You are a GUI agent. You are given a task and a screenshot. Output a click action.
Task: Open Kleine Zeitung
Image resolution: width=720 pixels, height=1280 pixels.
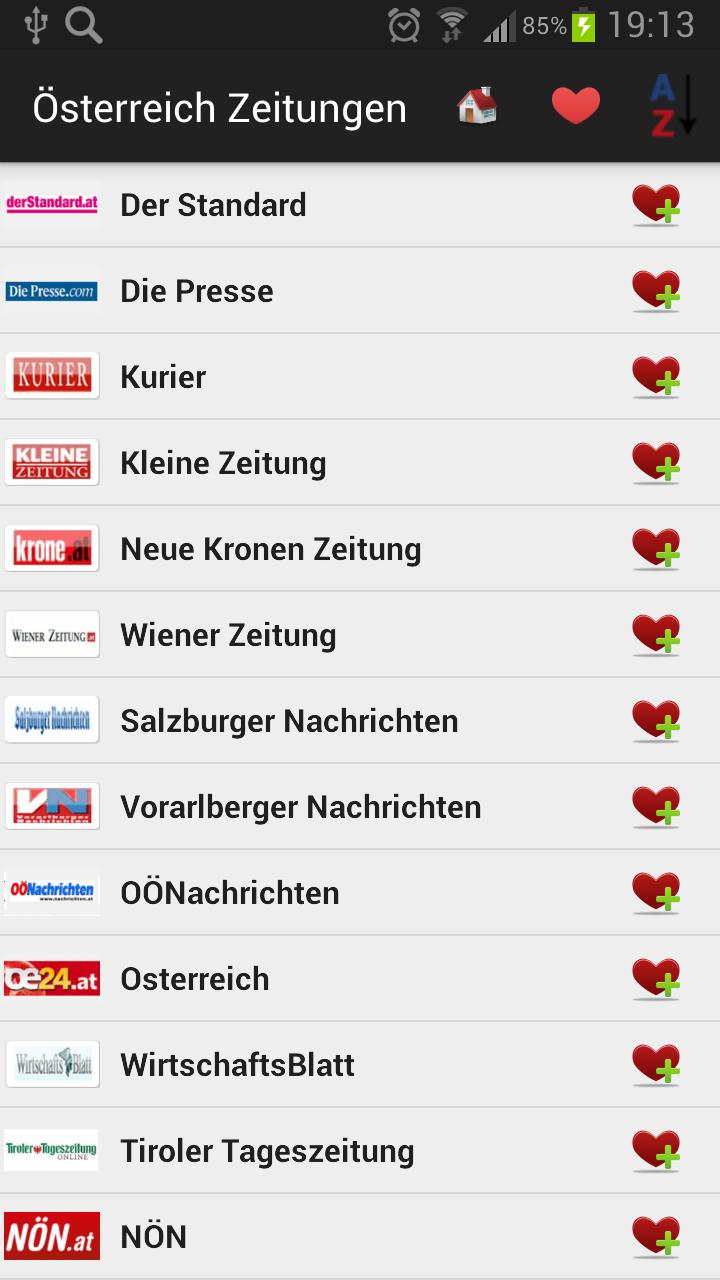pos(223,462)
